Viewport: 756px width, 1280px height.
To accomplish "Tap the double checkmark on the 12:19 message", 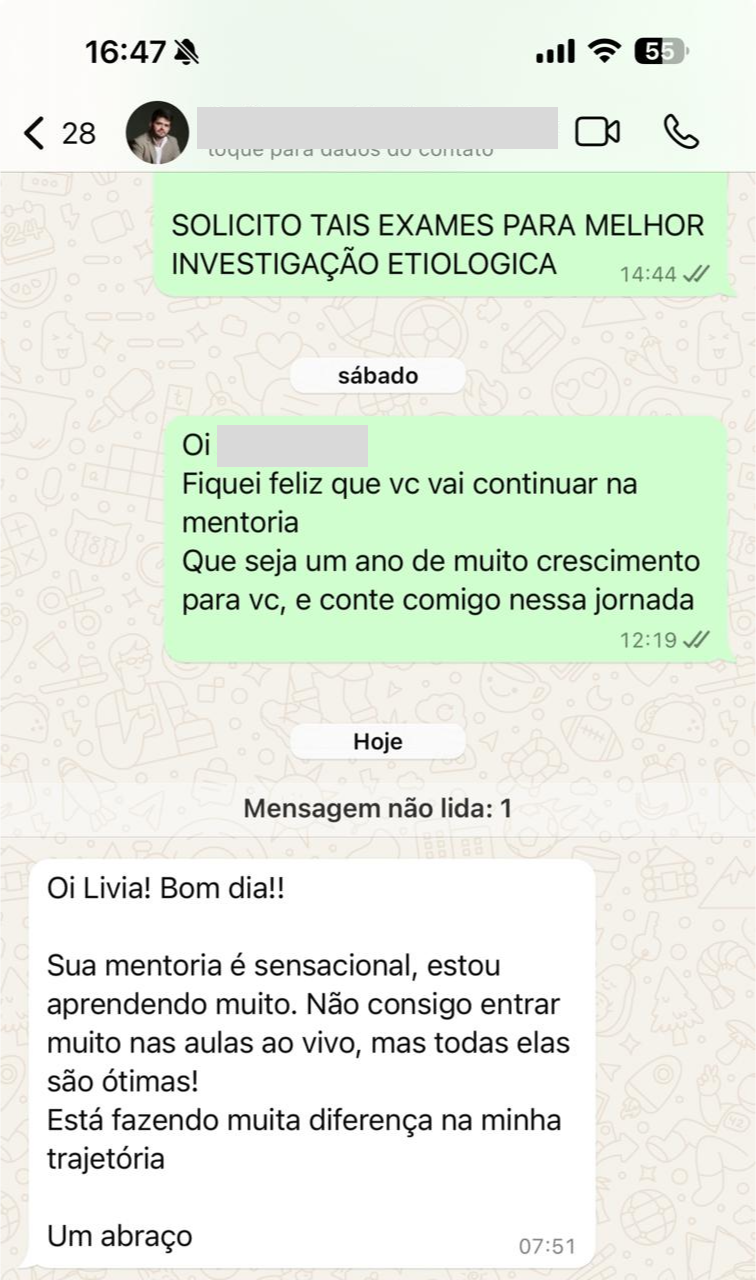I will [697, 638].
